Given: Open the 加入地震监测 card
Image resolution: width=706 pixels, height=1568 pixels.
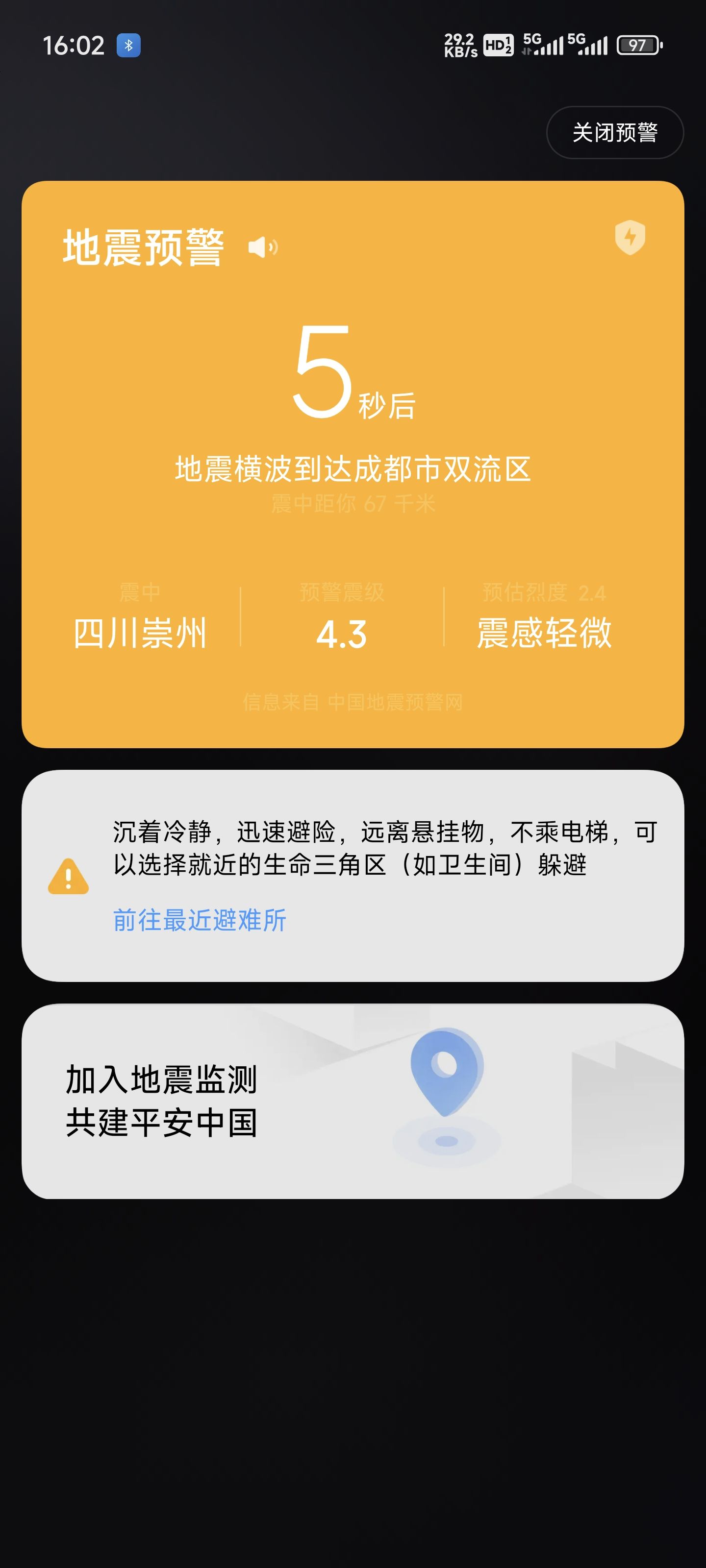Looking at the screenshot, I should tap(353, 1101).
